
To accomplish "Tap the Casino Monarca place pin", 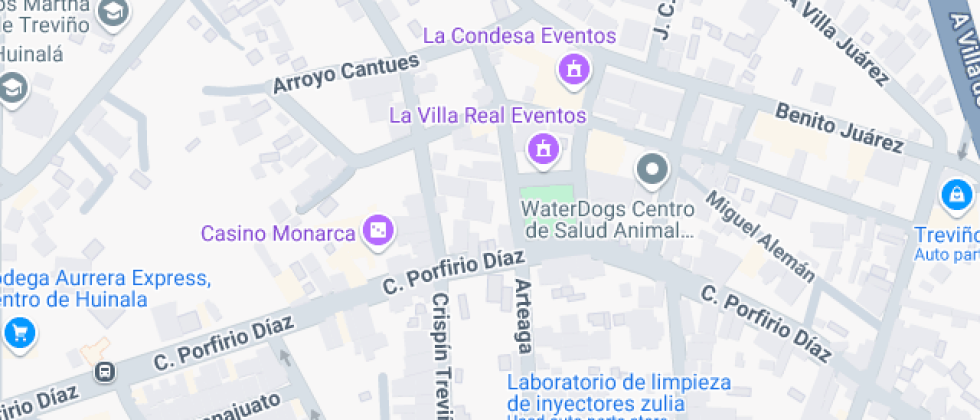I will coord(378,232).
